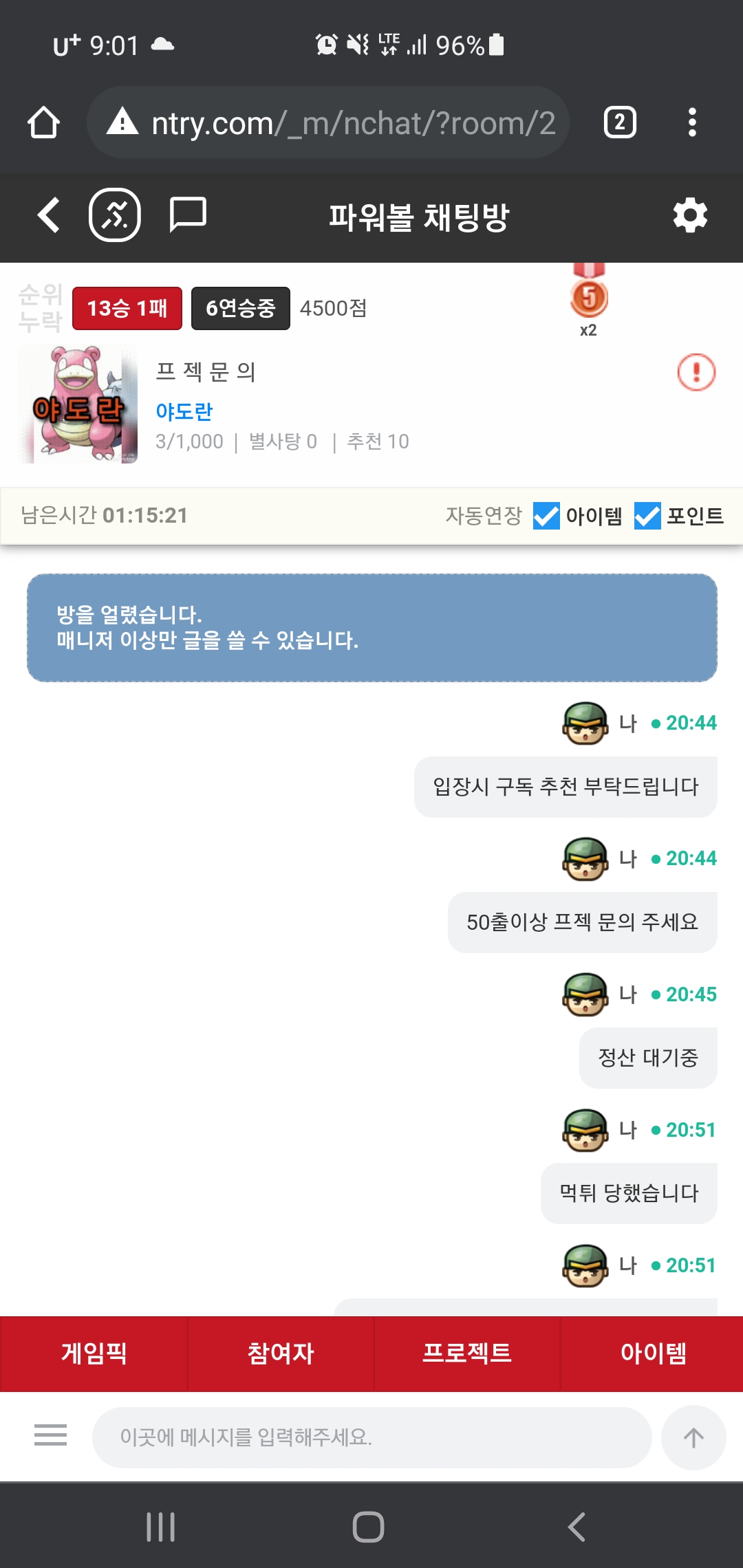Open the browser overflow menu

click(x=692, y=123)
